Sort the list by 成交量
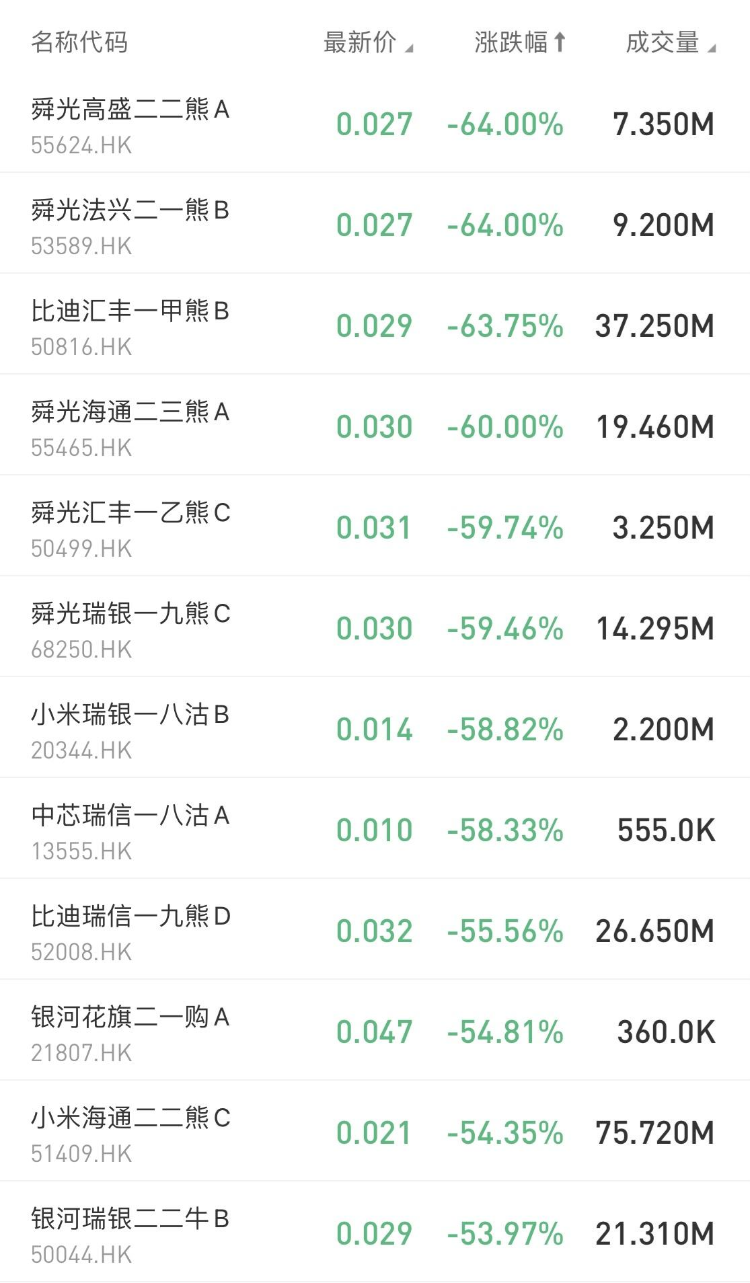Viewport: 750px width, 1283px height. (670, 43)
